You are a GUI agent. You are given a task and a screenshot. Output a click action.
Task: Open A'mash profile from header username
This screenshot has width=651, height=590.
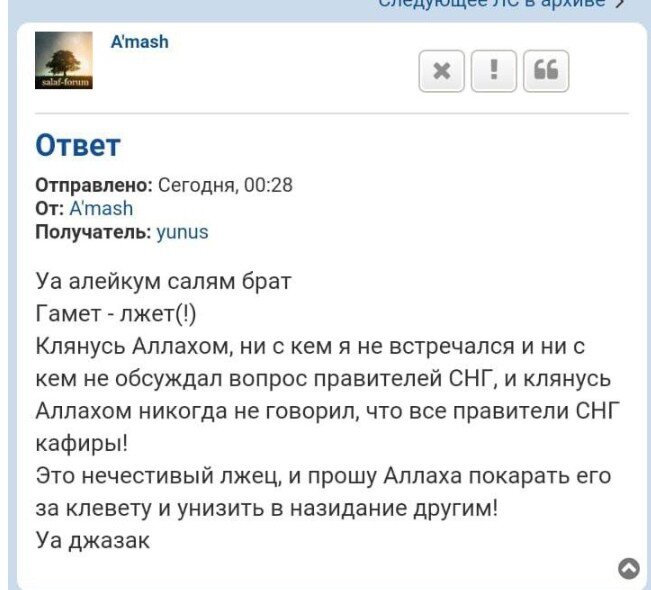139,42
